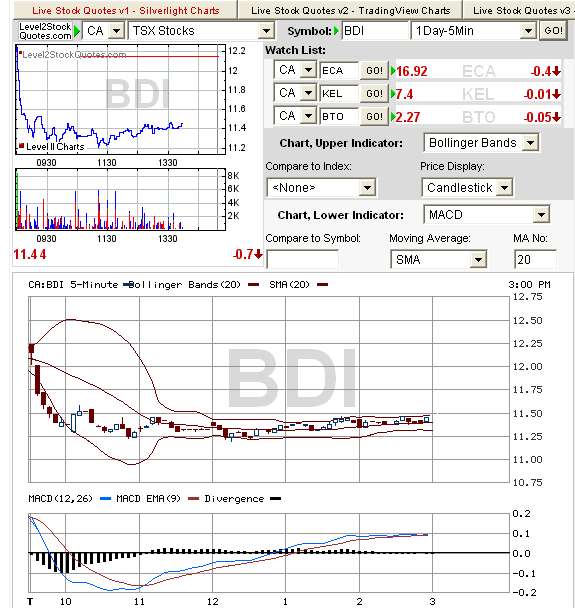Open the Live Stock Quotes v3 tab

pos(519,10)
